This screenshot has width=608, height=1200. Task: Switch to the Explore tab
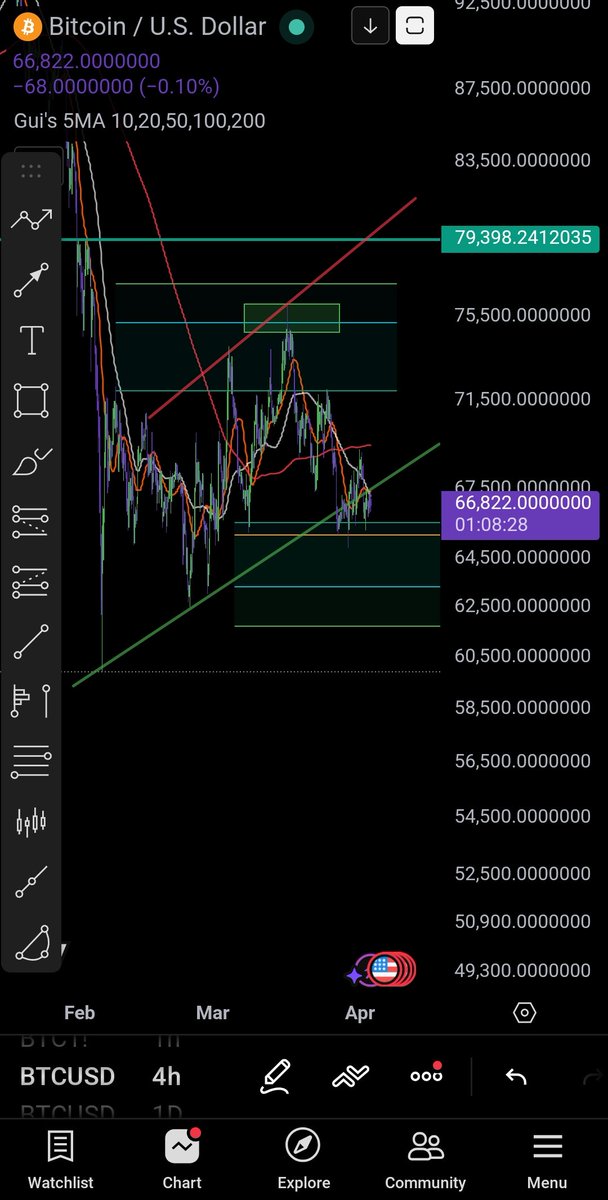pyautogui.click(x=303, y=1159)
